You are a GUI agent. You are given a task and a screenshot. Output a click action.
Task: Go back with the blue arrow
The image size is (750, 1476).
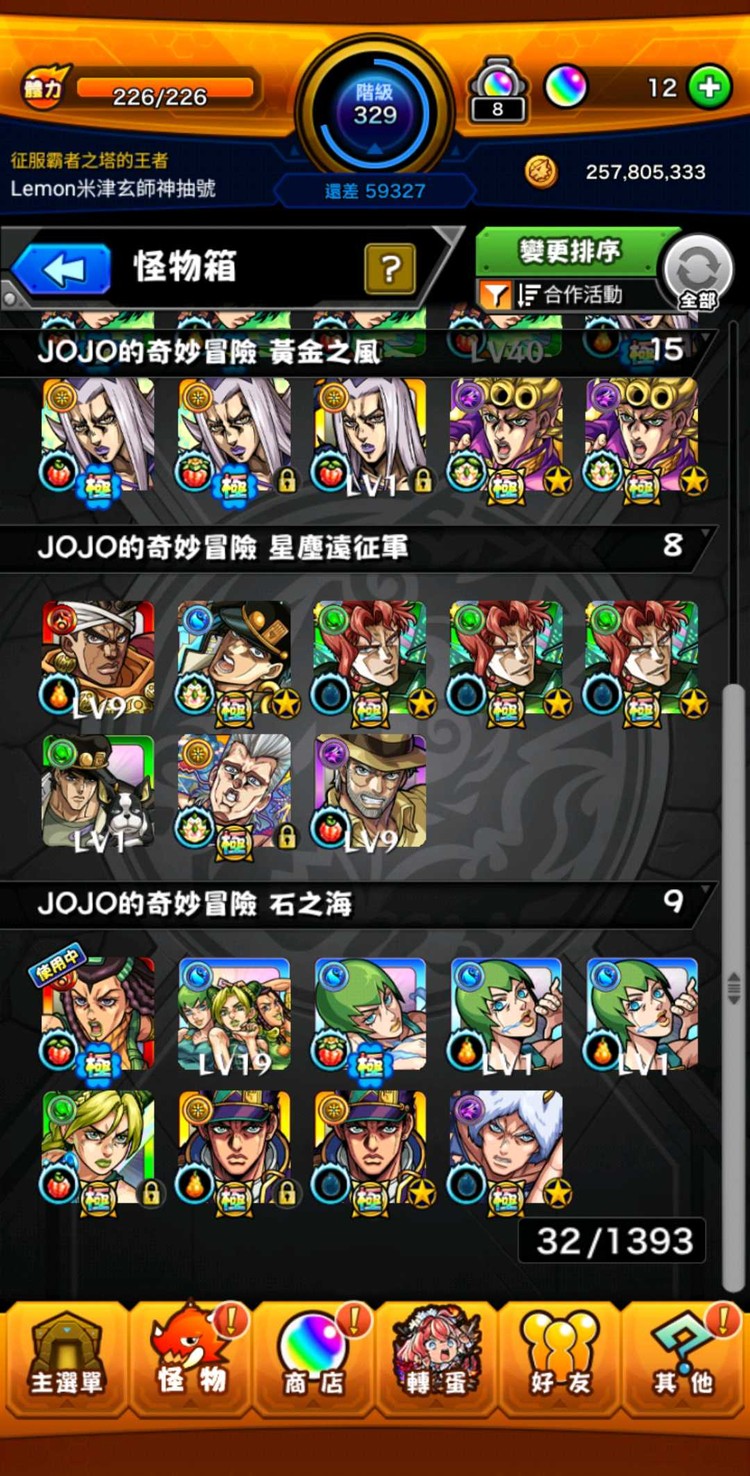coord(62,269)
